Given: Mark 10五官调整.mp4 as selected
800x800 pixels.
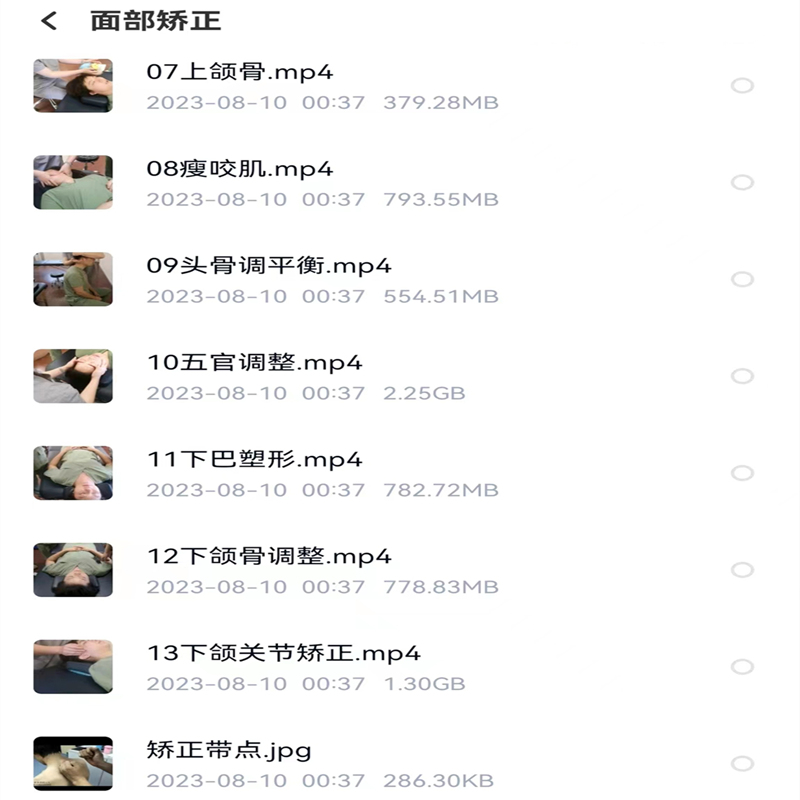Looking at the screenshot, I should tap(742, 376).
